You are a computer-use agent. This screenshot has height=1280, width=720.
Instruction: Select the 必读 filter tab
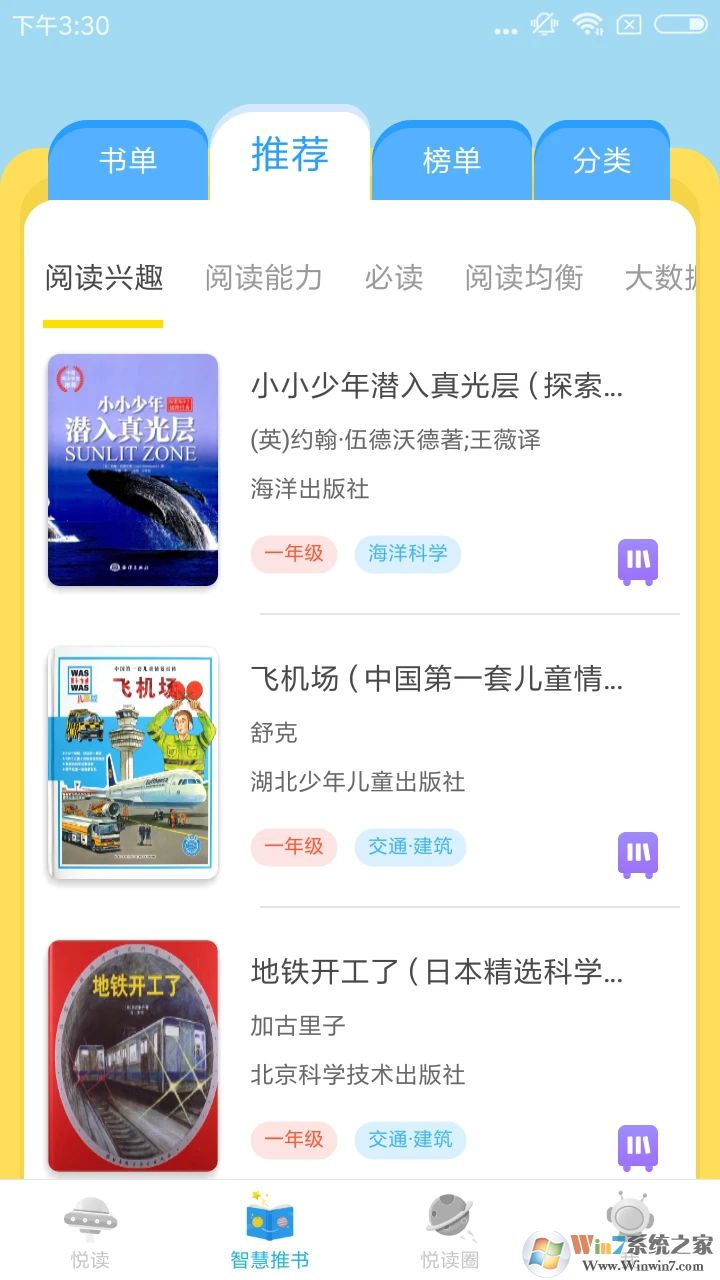[394, 278]
